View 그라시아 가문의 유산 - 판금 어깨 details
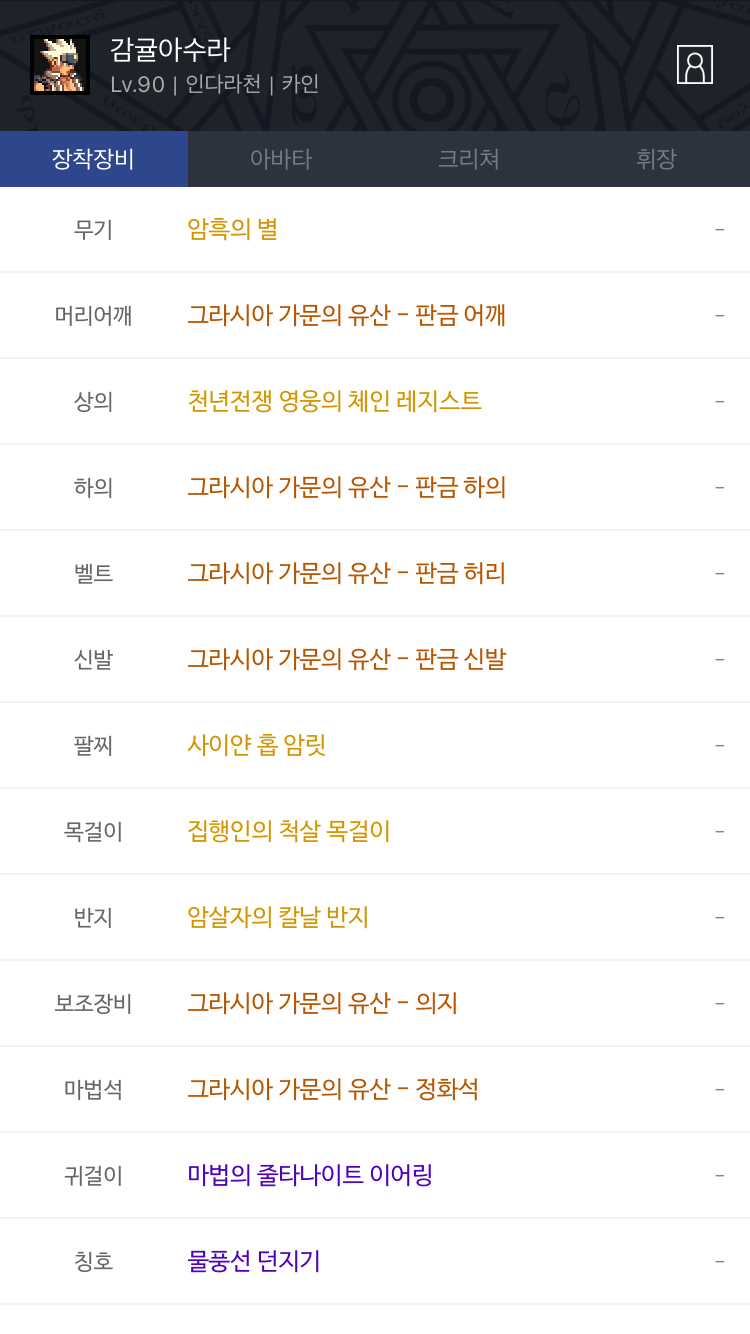750x1334 pixels. [x=346, y=316]
